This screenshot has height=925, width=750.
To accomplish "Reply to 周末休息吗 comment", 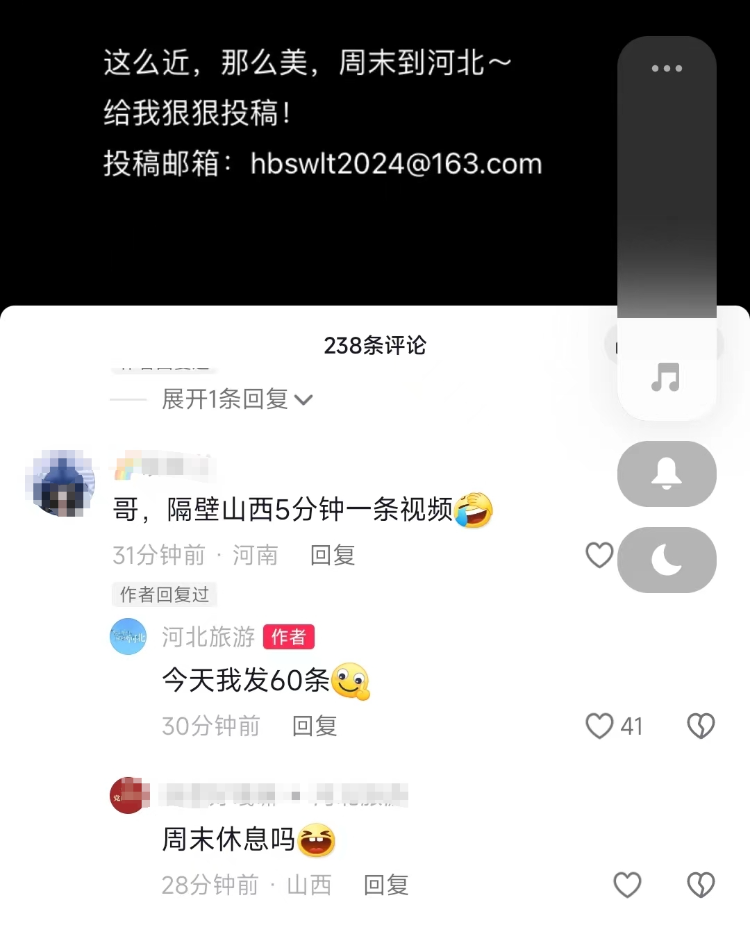I will [386, 885].
